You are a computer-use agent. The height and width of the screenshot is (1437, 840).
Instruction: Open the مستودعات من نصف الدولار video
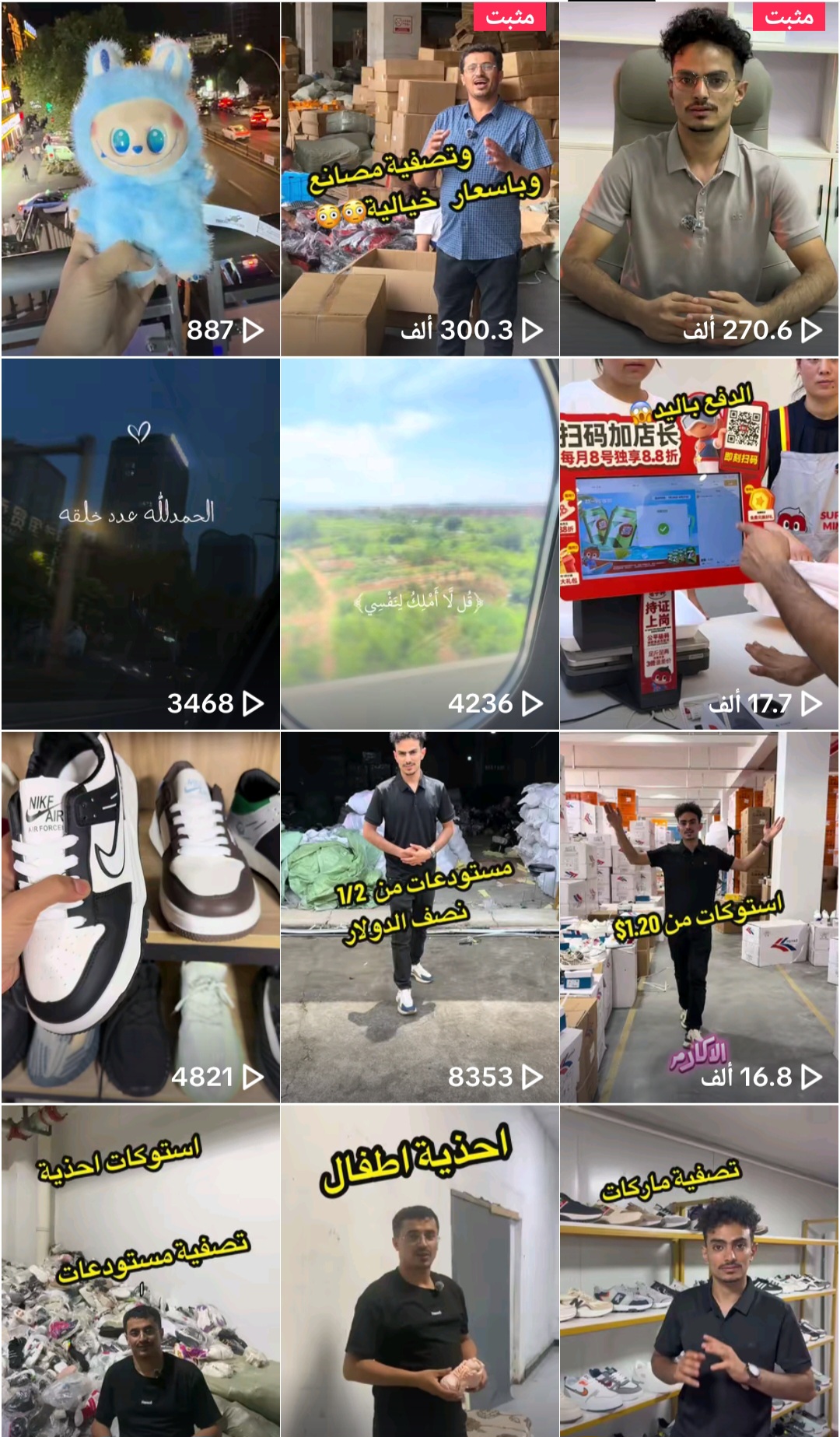(420, 917)
